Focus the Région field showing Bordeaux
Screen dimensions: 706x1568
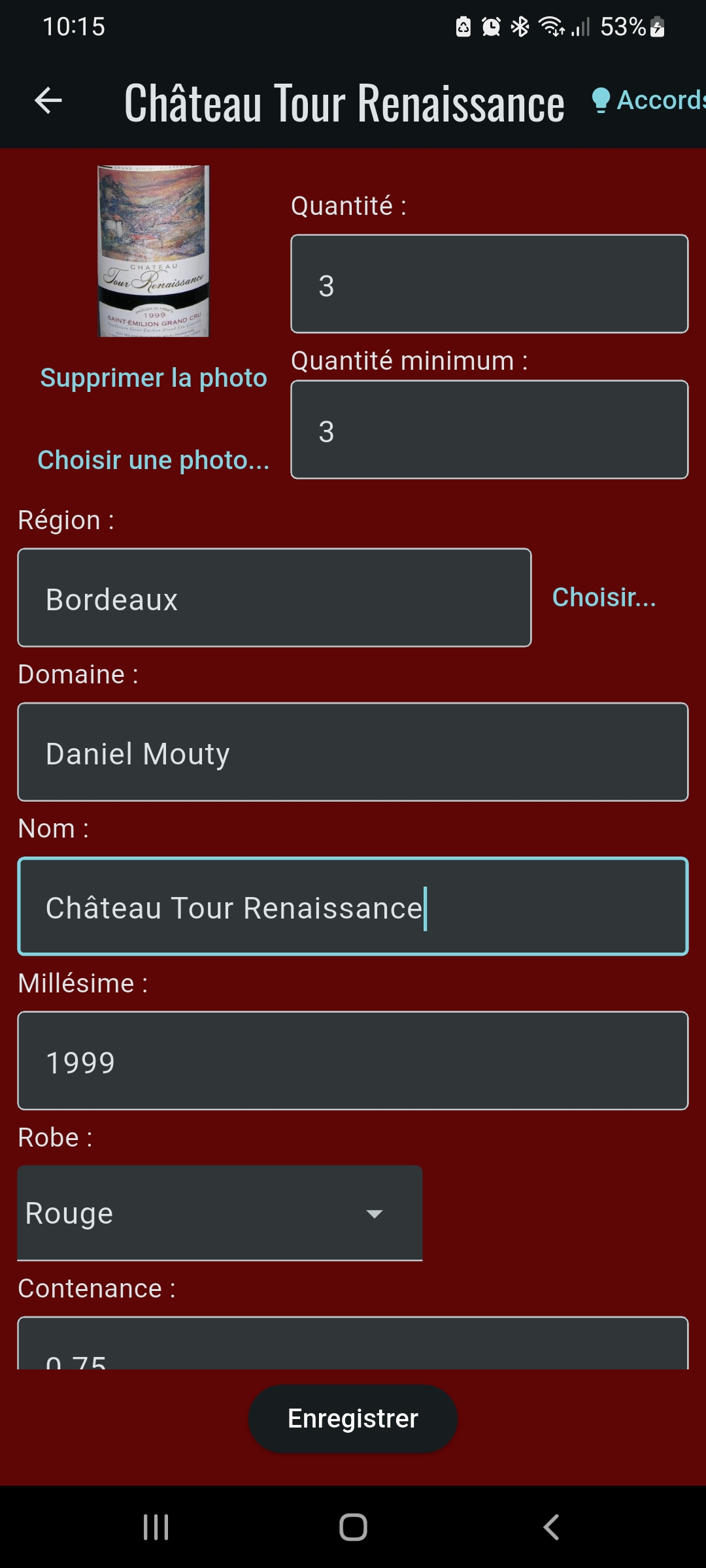click(x=275, y=598)
